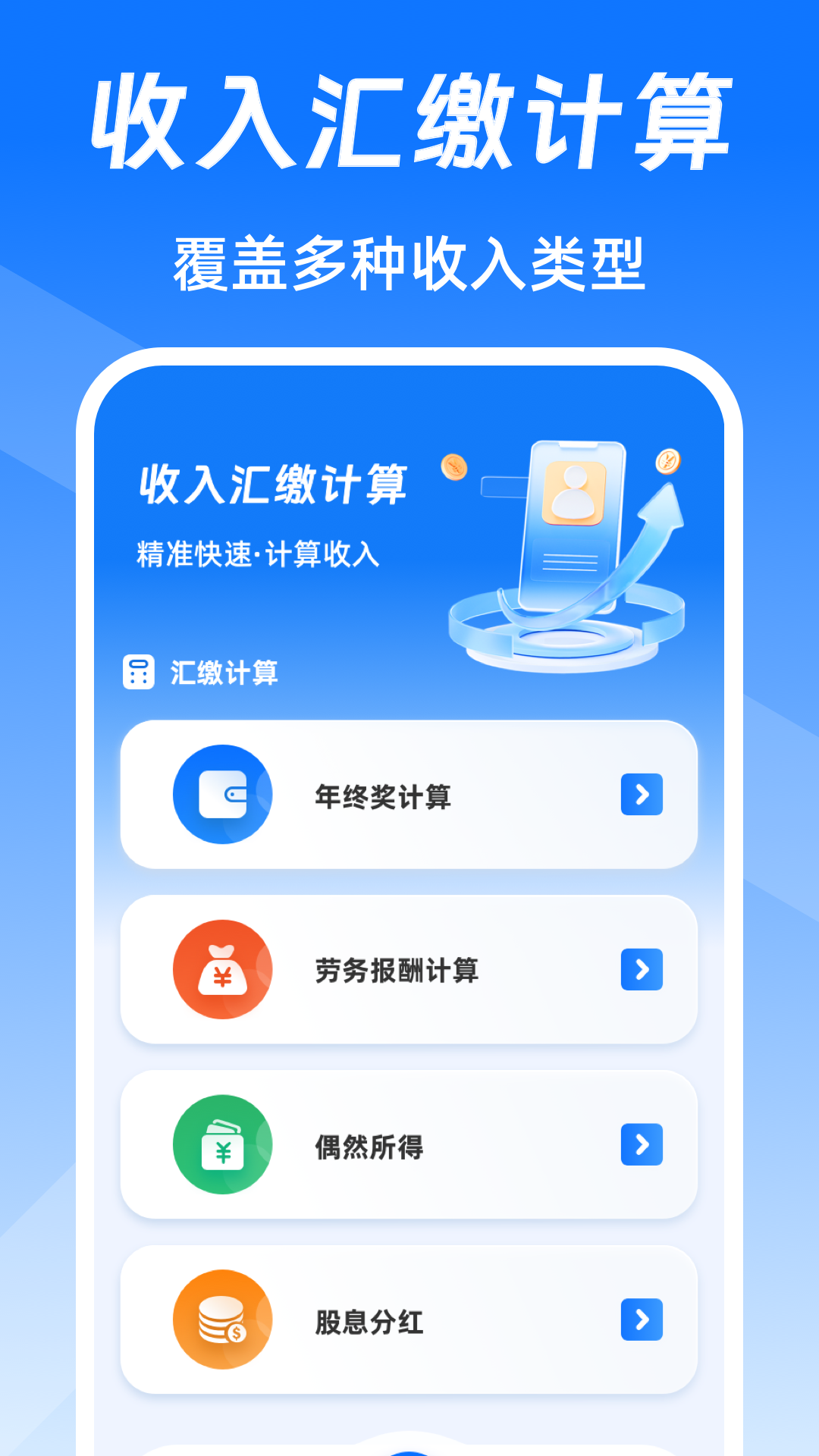Click the coin stack icon next to 股息分红

(221, 1319)
